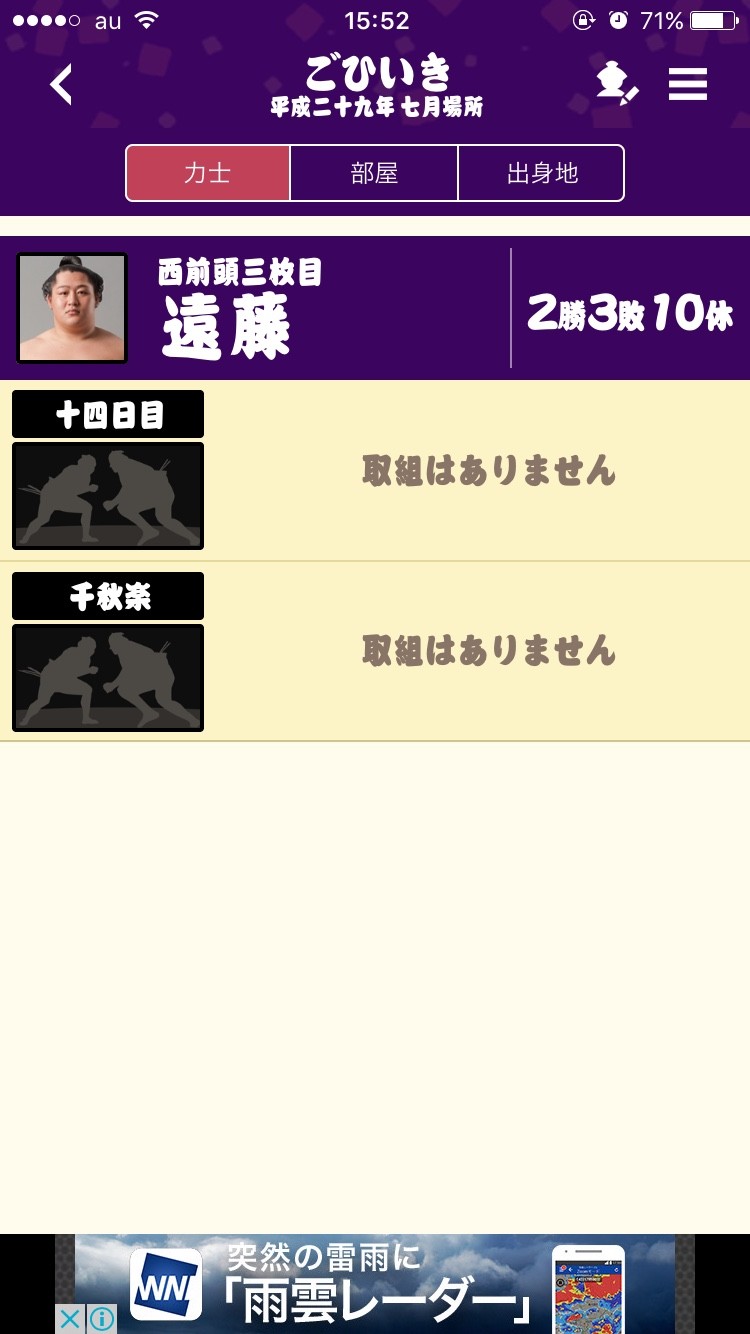The height and width of the screenshot is (1334, 750).
Task: Open the hamburger menu
Action: pyautogui.click(x=688, y=85)
